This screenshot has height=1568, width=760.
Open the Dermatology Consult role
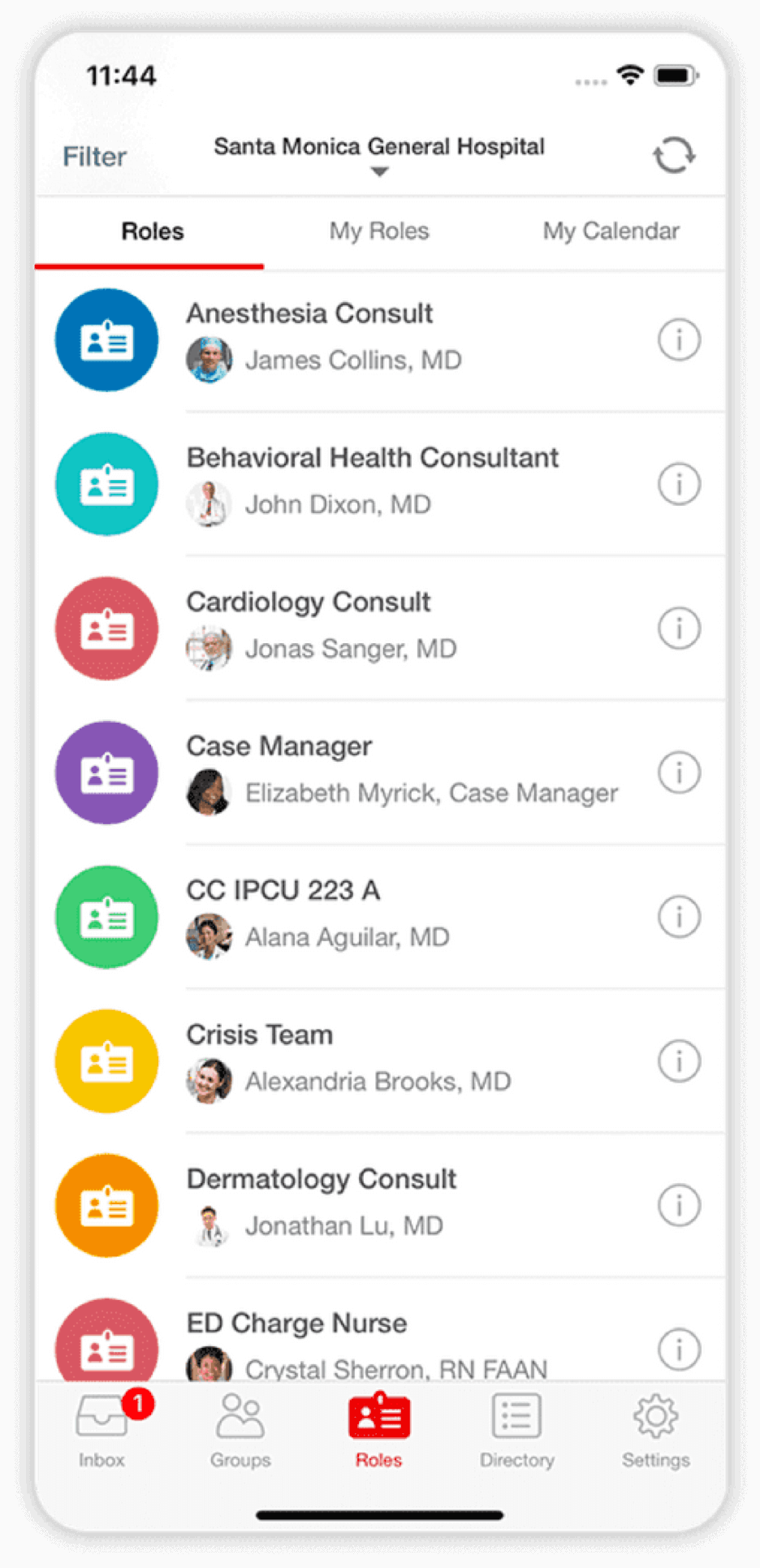[x=380, y=1205]
